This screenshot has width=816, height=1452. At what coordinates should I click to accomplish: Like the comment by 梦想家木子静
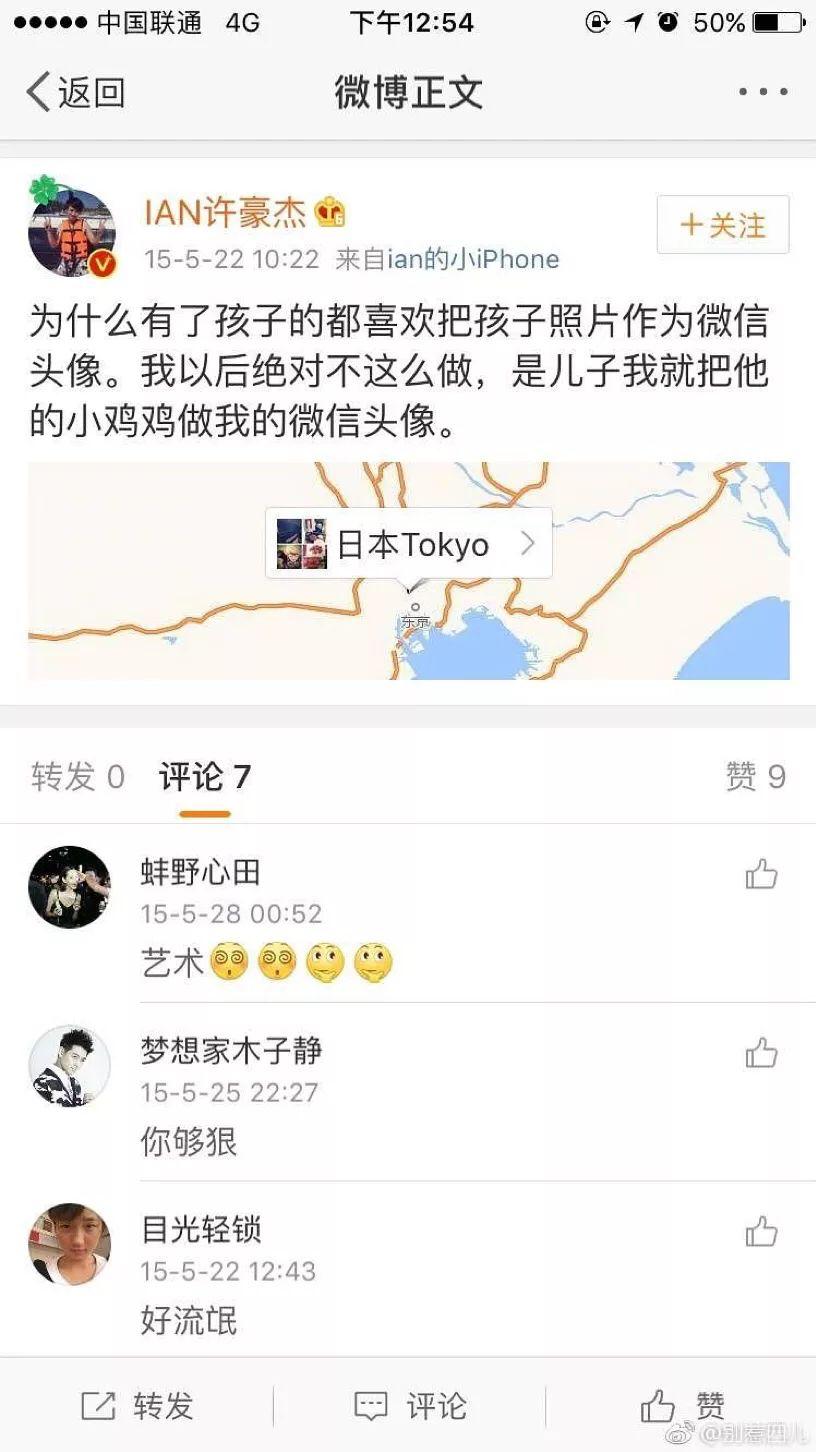[761, 1053]
